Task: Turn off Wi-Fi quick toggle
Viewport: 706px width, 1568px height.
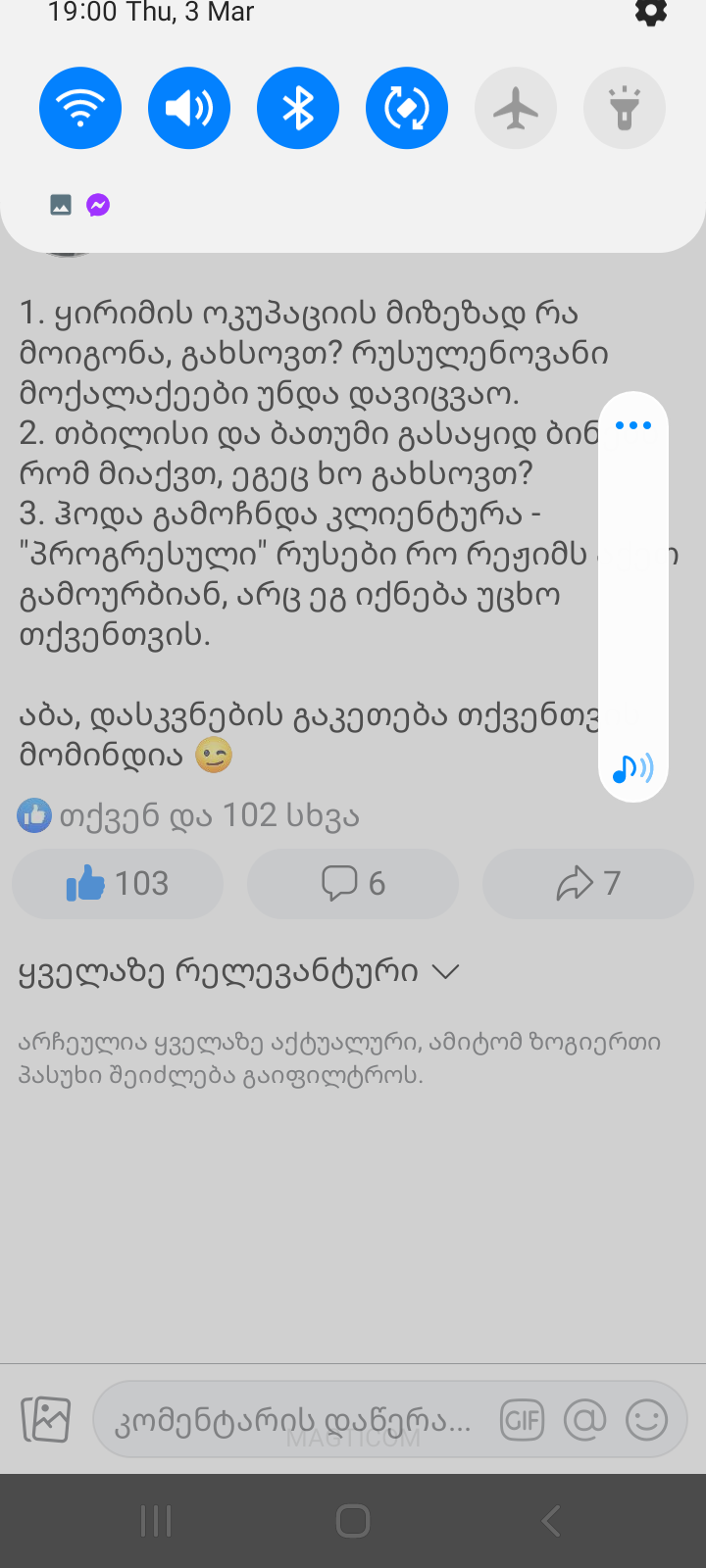Action: tap(80, 108)
